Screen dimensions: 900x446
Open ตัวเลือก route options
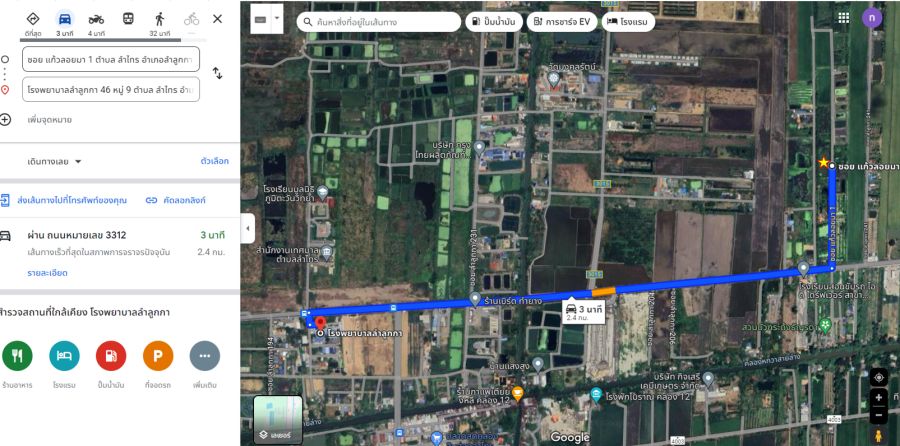coord(214,161)
